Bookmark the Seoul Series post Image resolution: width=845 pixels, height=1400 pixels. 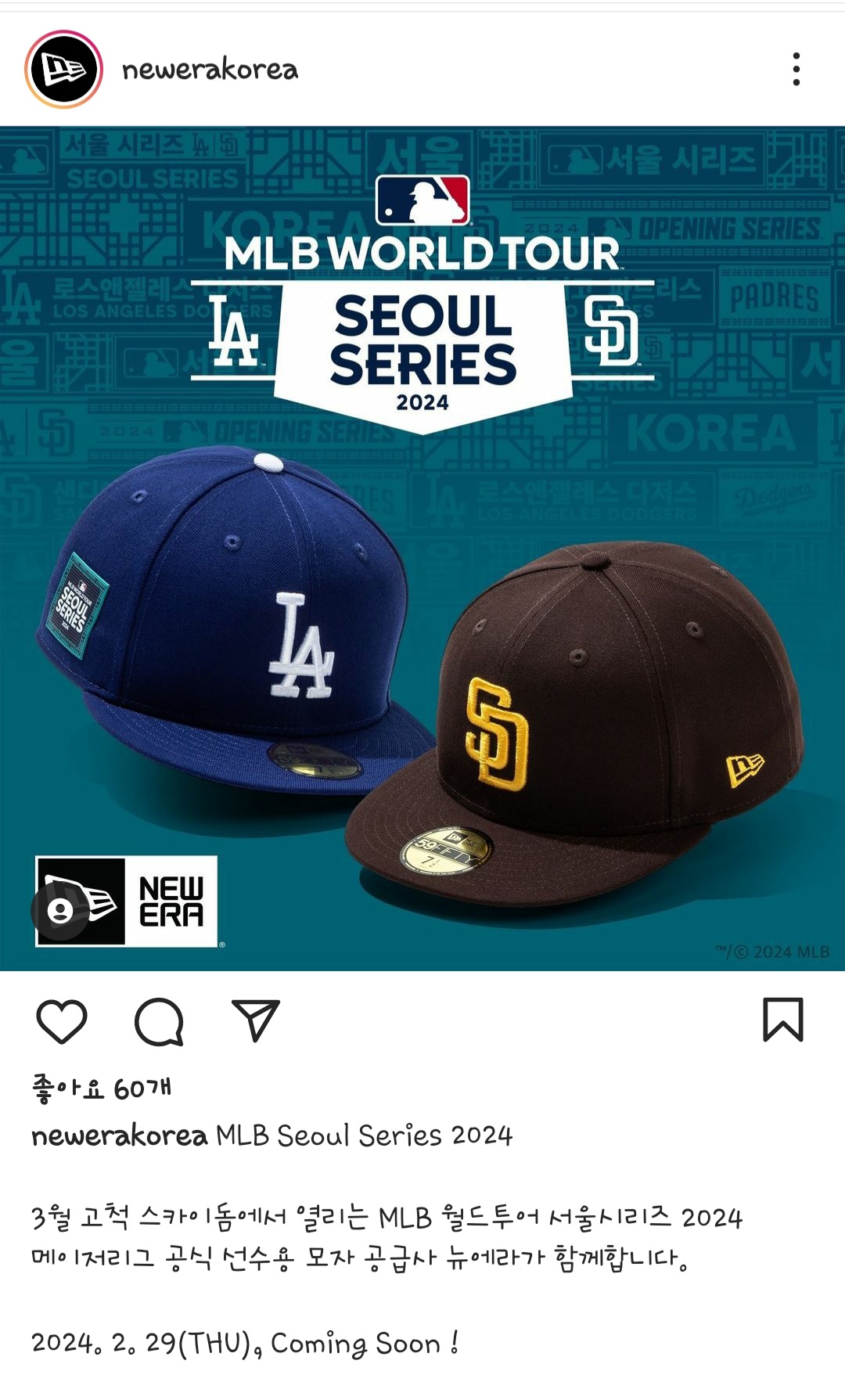pyautogui.click(x=782, y=1020)
